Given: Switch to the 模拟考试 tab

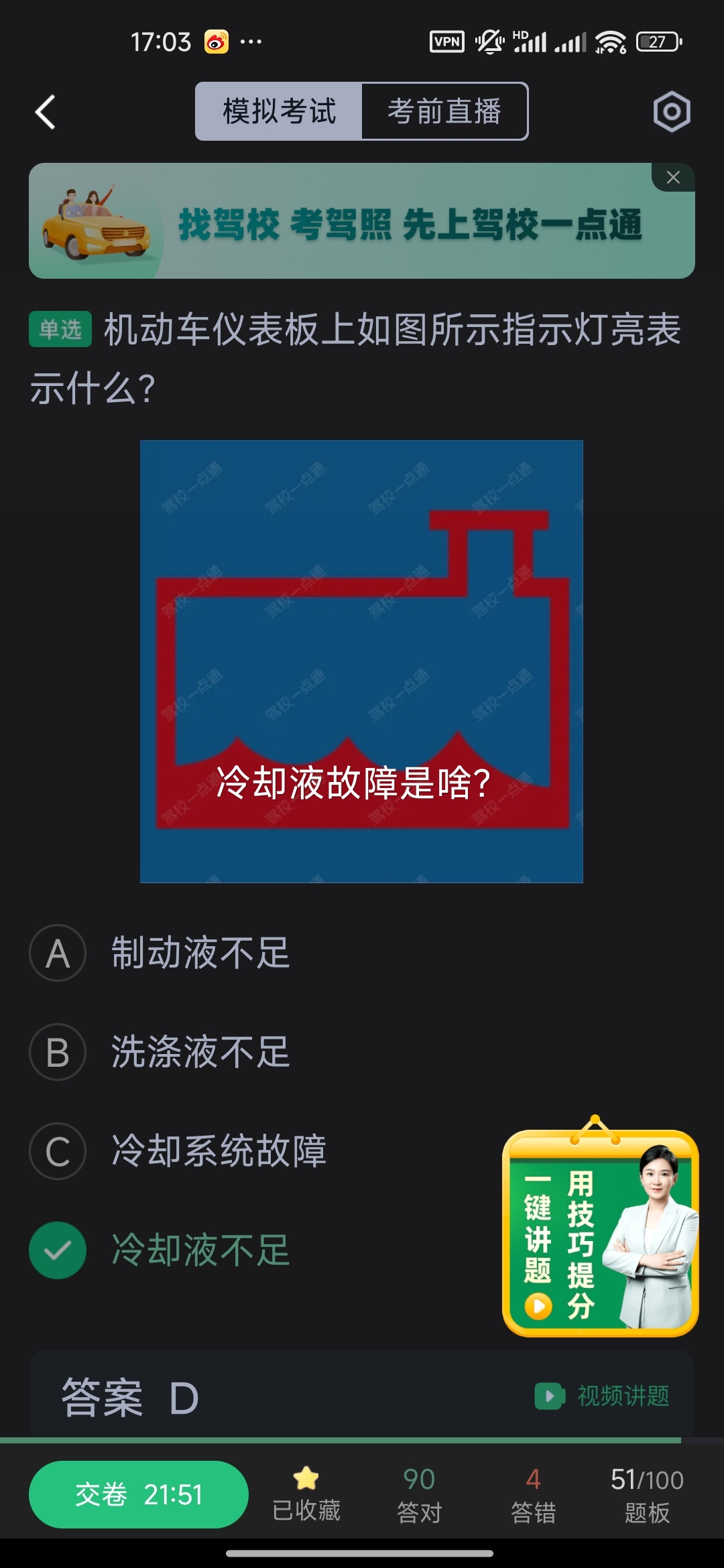Looking at the screenshot, I should click(x=279, y=111).
